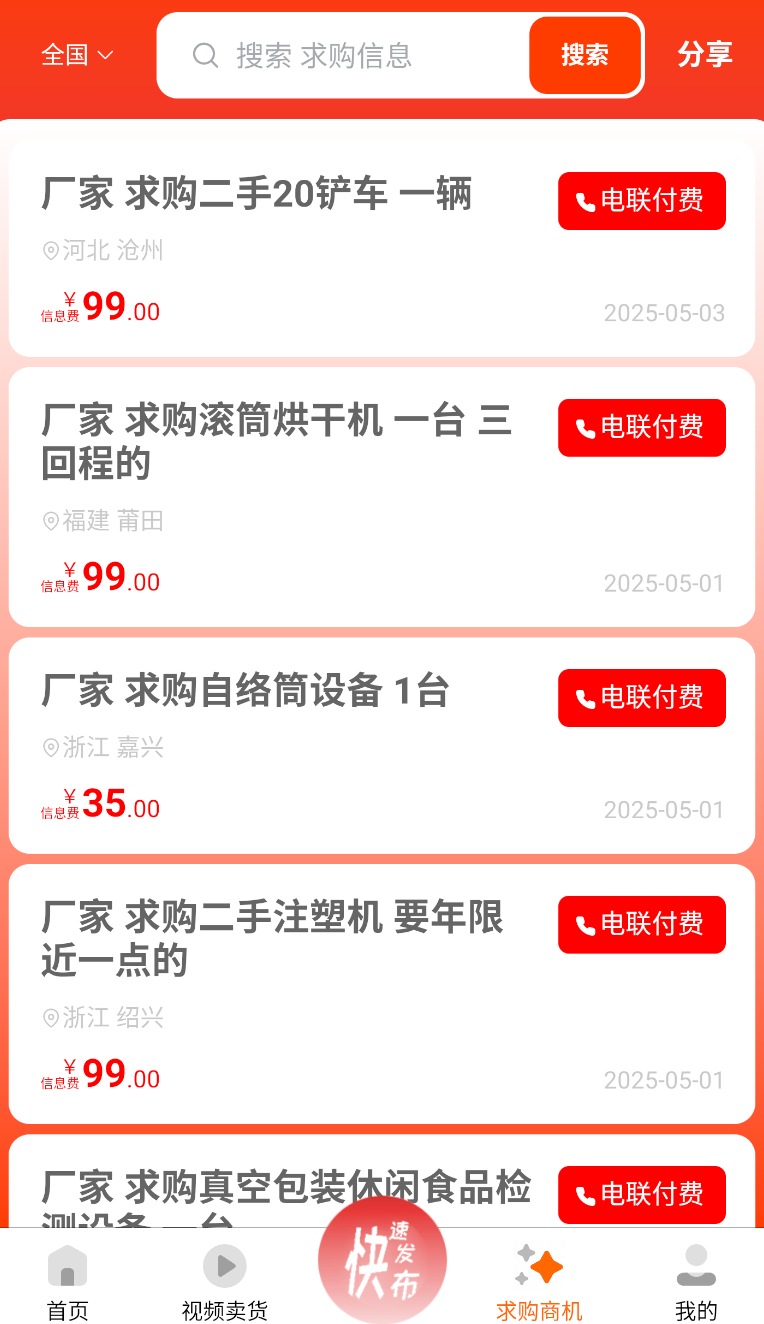Viewport: 764px width, 1324px height.
Task: Tap 电联付费 for the 二手20铲车 listing
Action: coord(642,201)
